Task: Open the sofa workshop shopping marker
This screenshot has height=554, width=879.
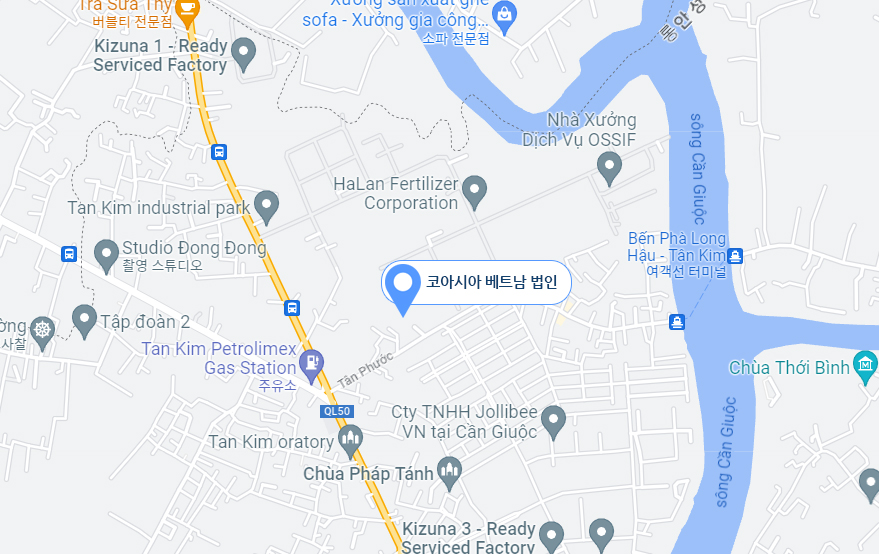Action: 504,15
